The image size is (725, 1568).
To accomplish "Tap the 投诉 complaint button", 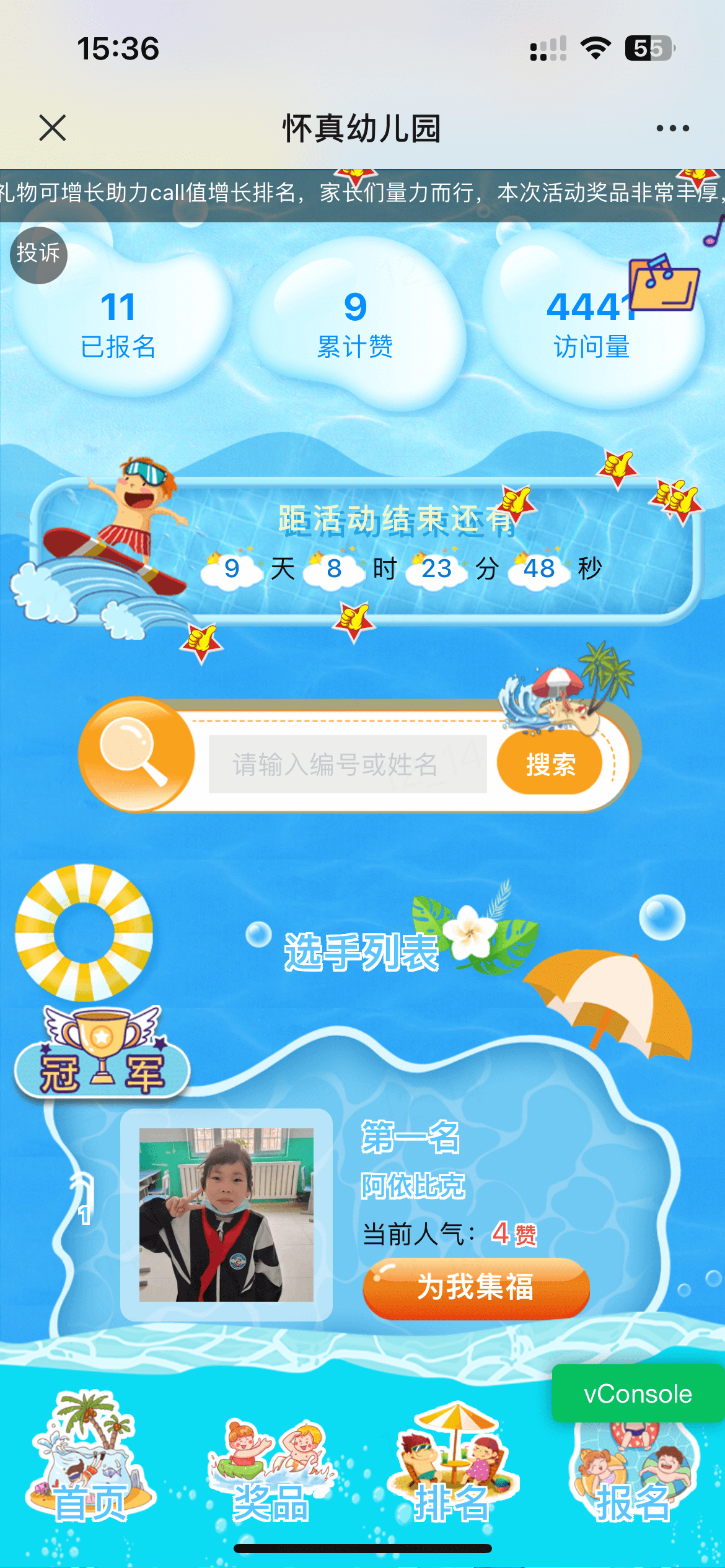I will [x=38, y=254].
